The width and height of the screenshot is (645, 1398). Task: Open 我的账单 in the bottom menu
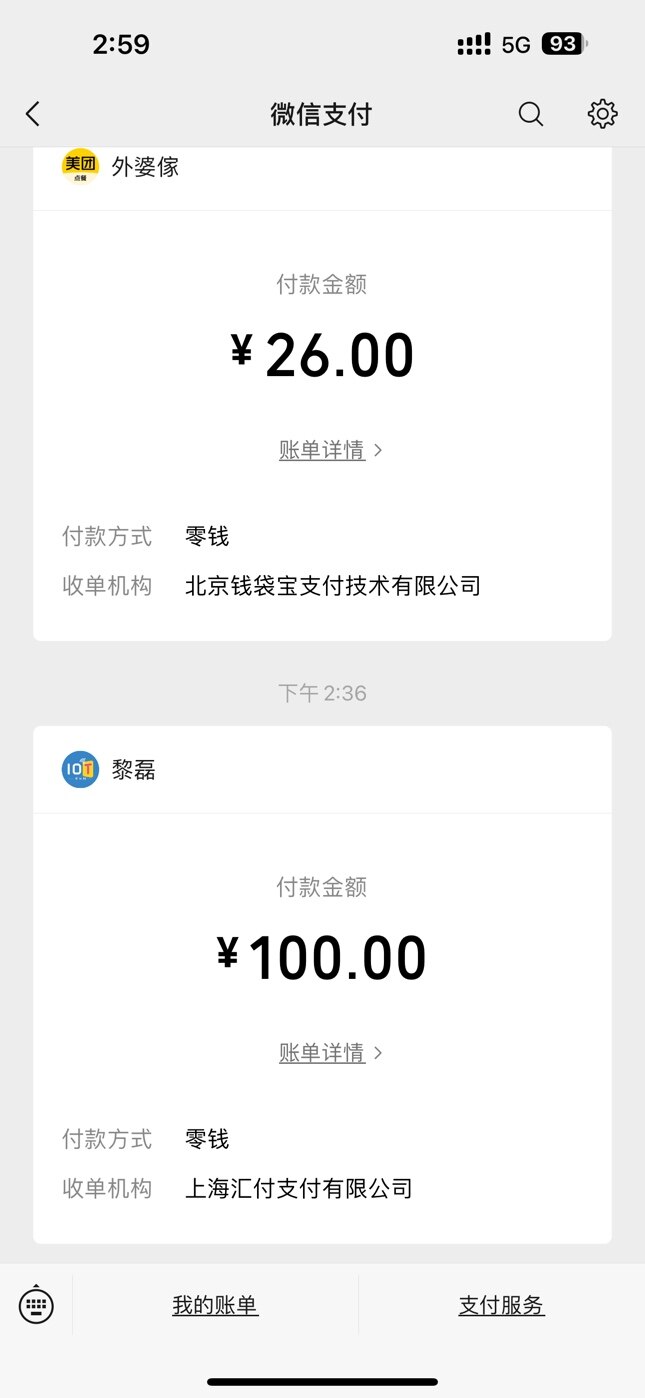(x=215, y=1305)
